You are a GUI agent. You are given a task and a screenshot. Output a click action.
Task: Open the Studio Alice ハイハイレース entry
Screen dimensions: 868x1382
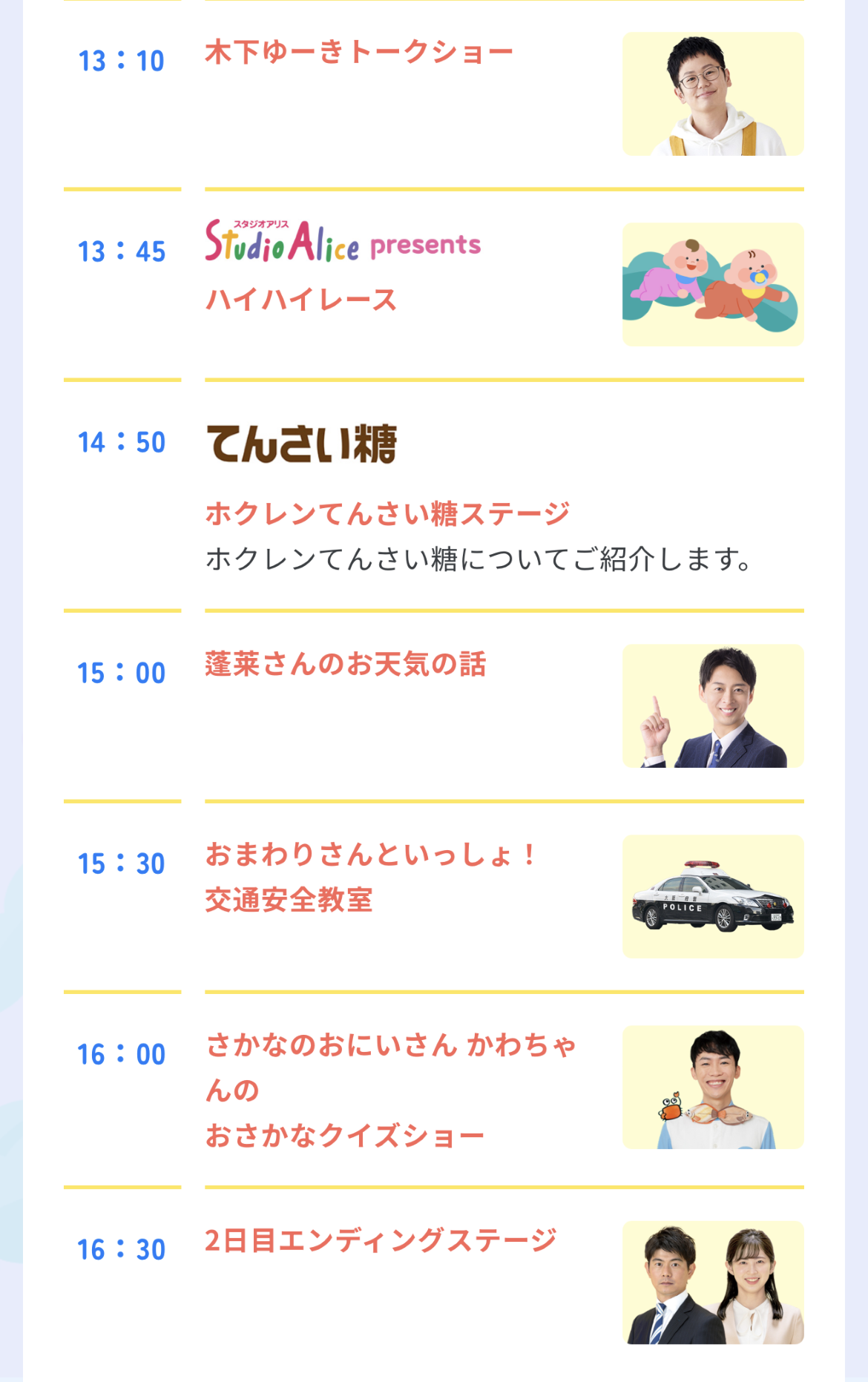point(301,300)
